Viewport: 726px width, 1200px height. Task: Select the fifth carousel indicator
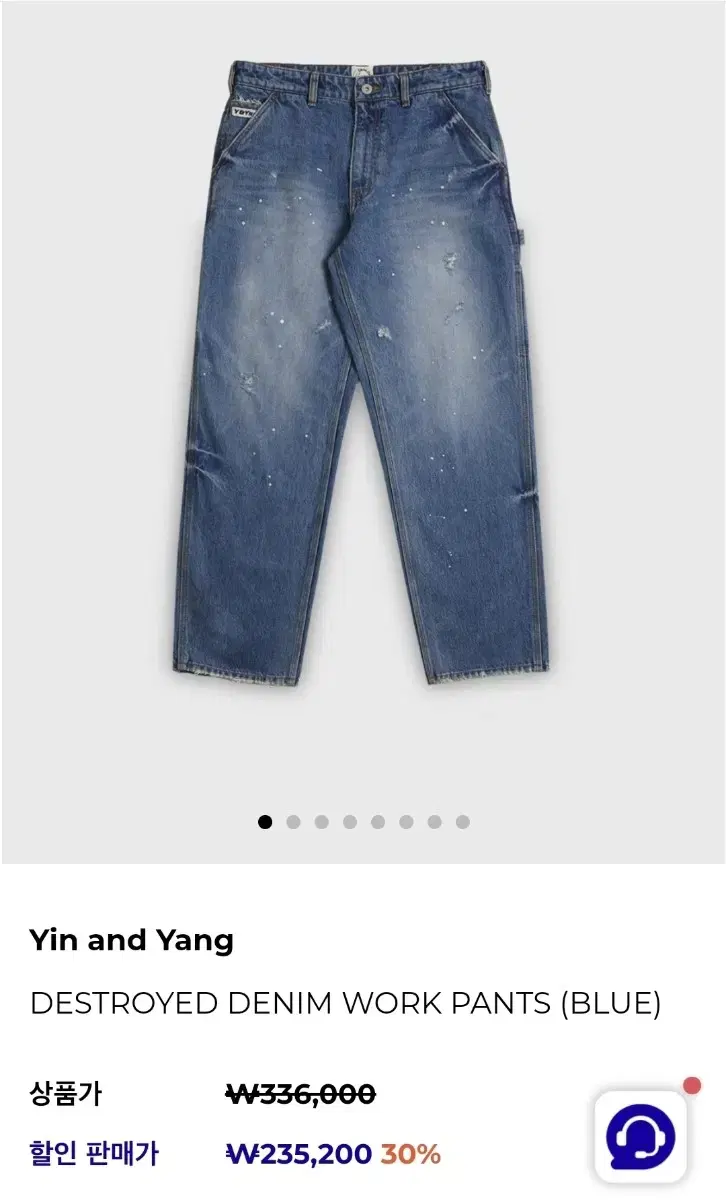coord(377,822)
